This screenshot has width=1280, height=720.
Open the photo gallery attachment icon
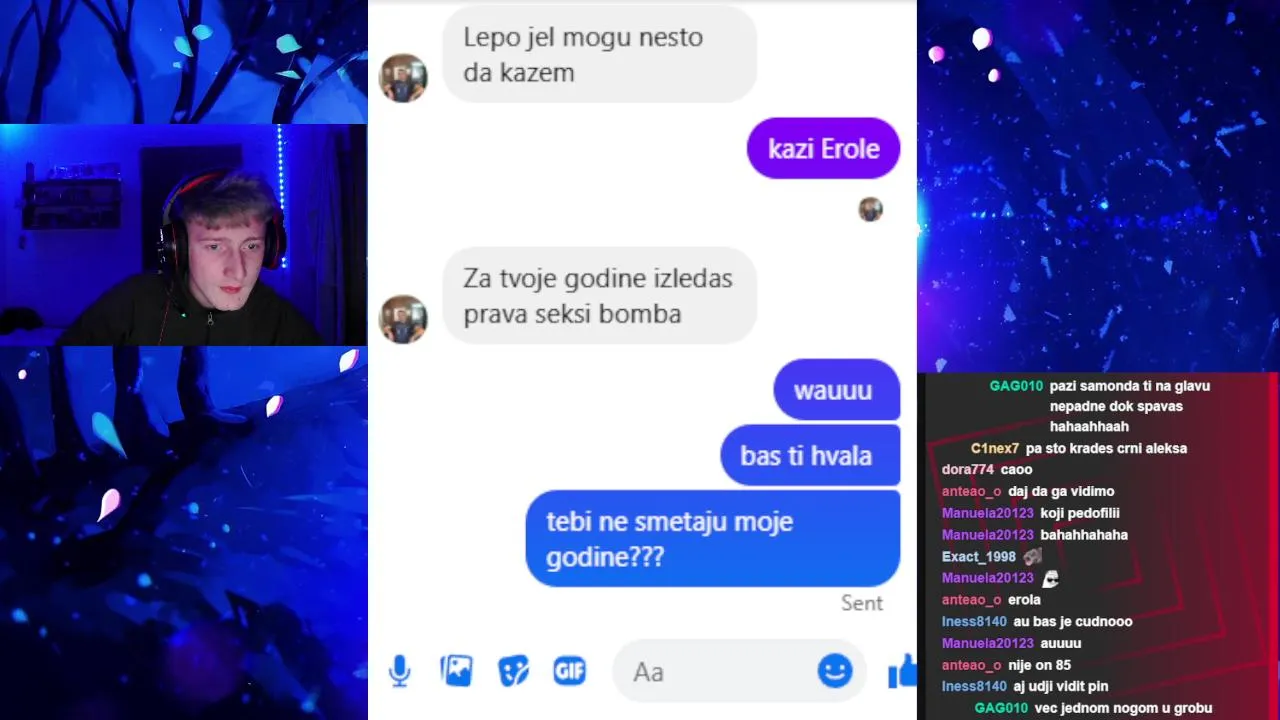click(x=456, y=671)
